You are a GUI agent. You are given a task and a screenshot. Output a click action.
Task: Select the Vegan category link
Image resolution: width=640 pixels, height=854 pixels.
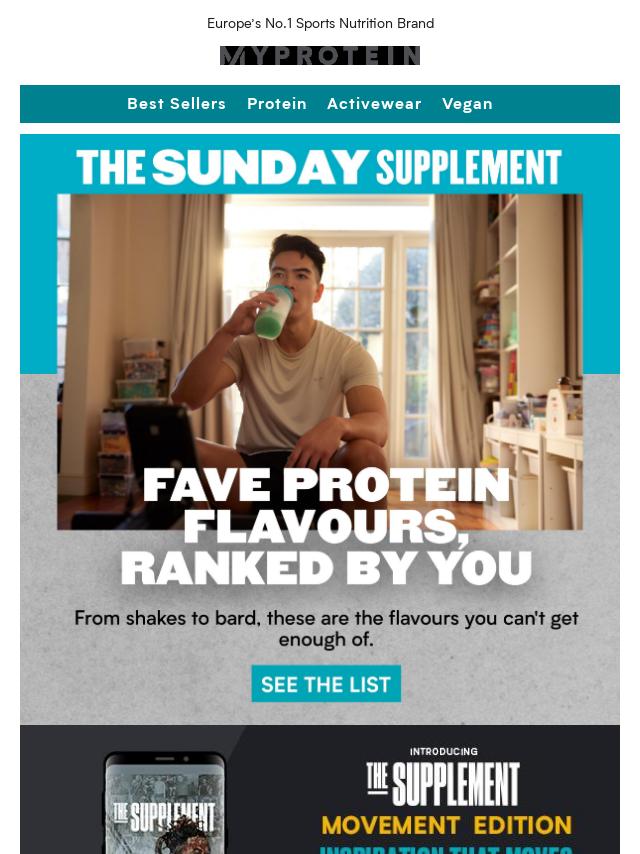click(x=467, y=104)
